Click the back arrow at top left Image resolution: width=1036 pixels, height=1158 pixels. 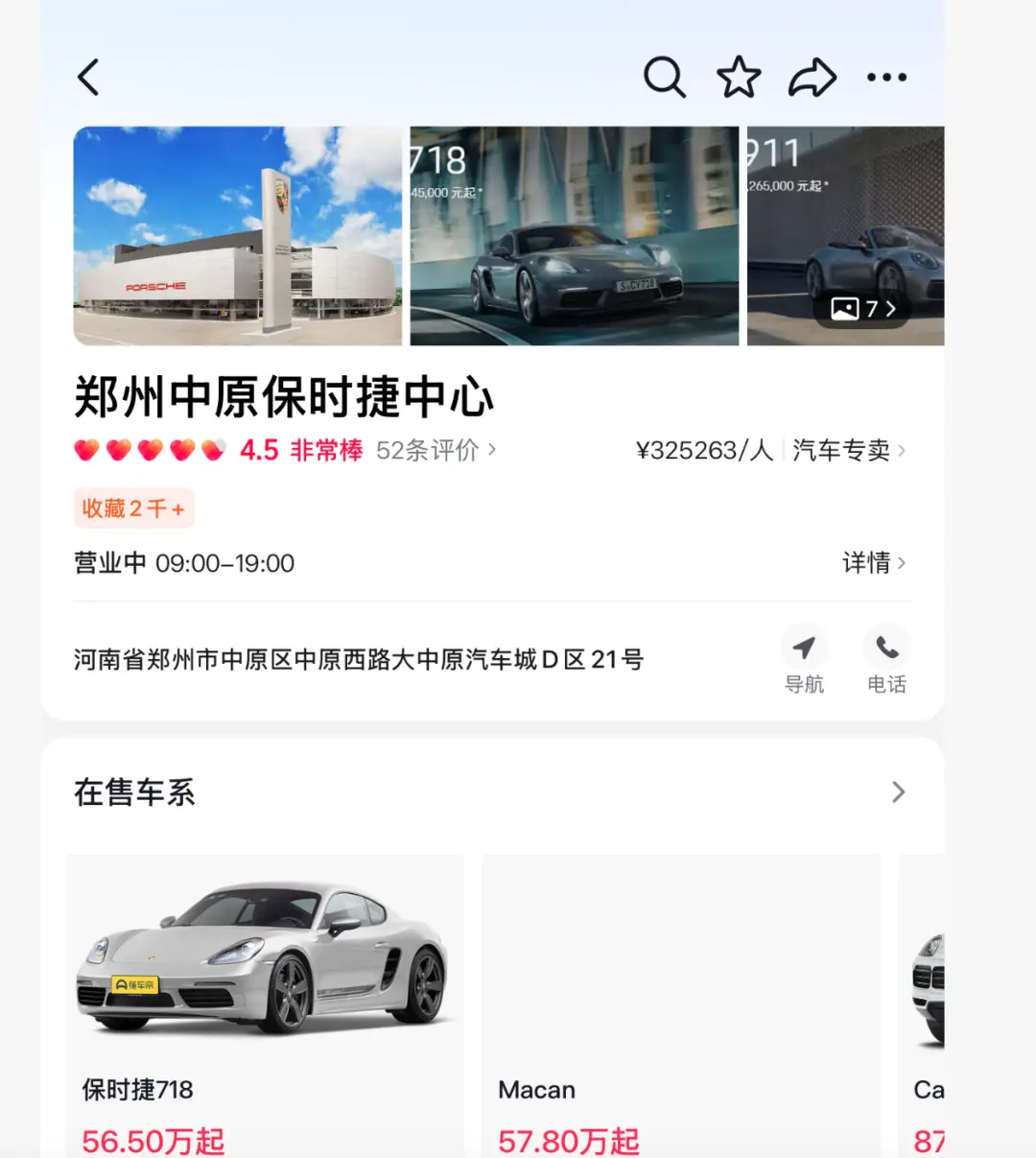click(88, 77)
